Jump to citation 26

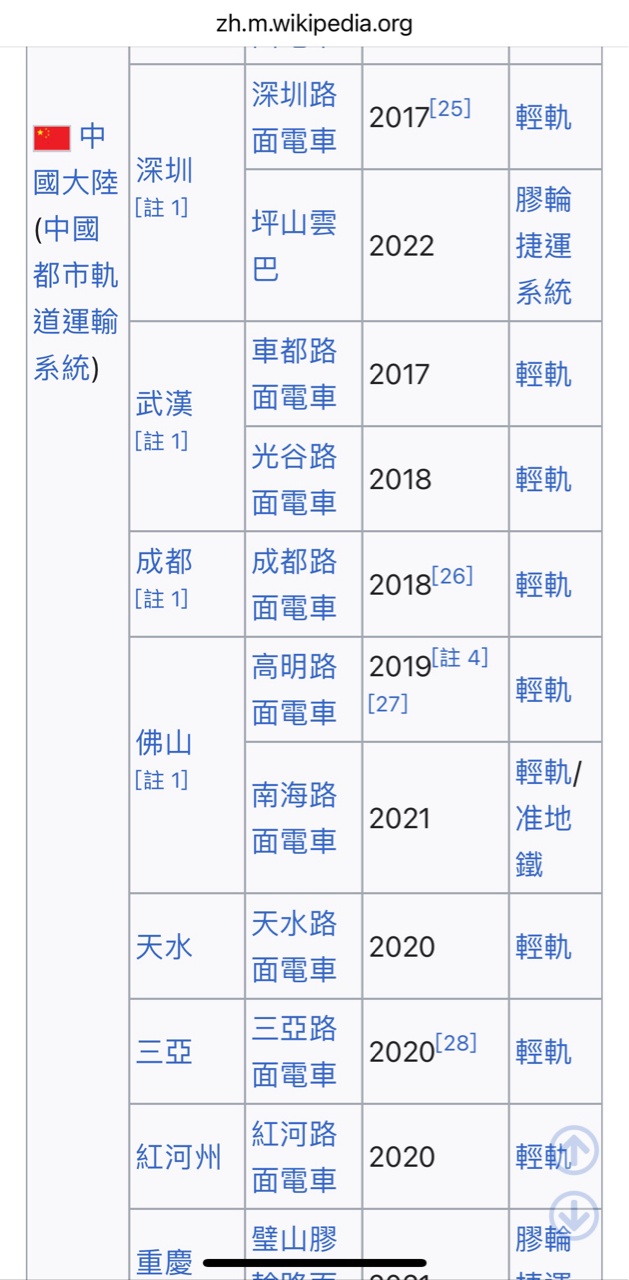(452, 575)
